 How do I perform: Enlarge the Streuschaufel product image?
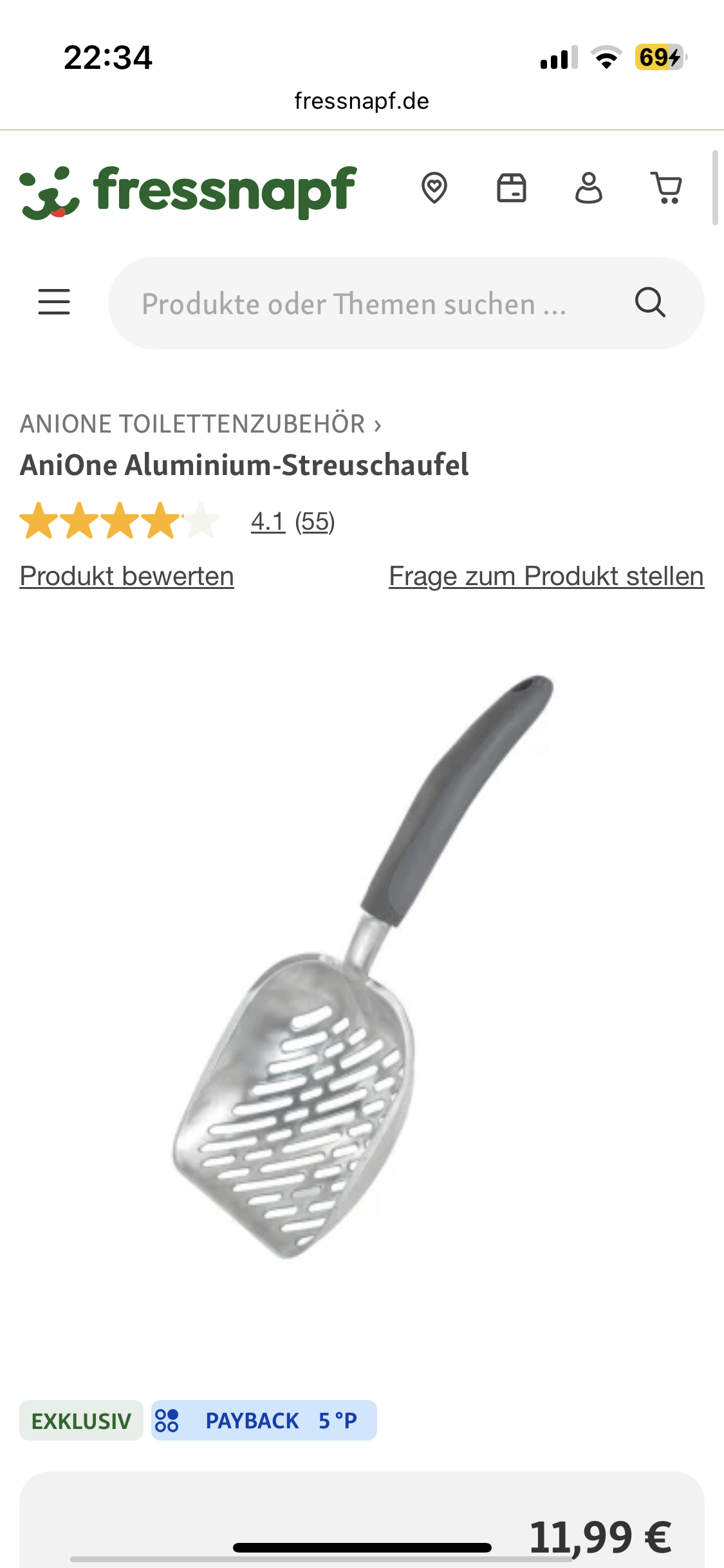(x=362, y=966)
